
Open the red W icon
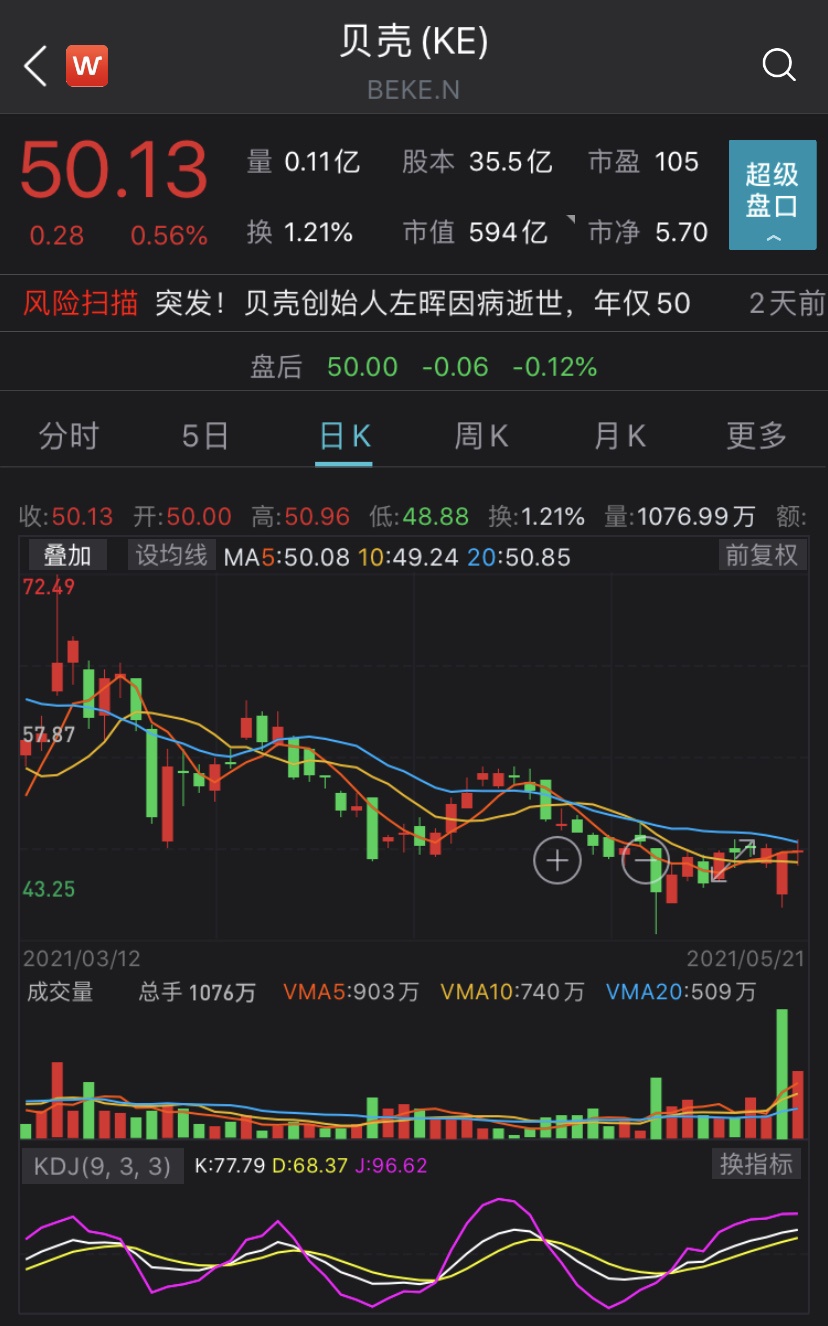87,67
